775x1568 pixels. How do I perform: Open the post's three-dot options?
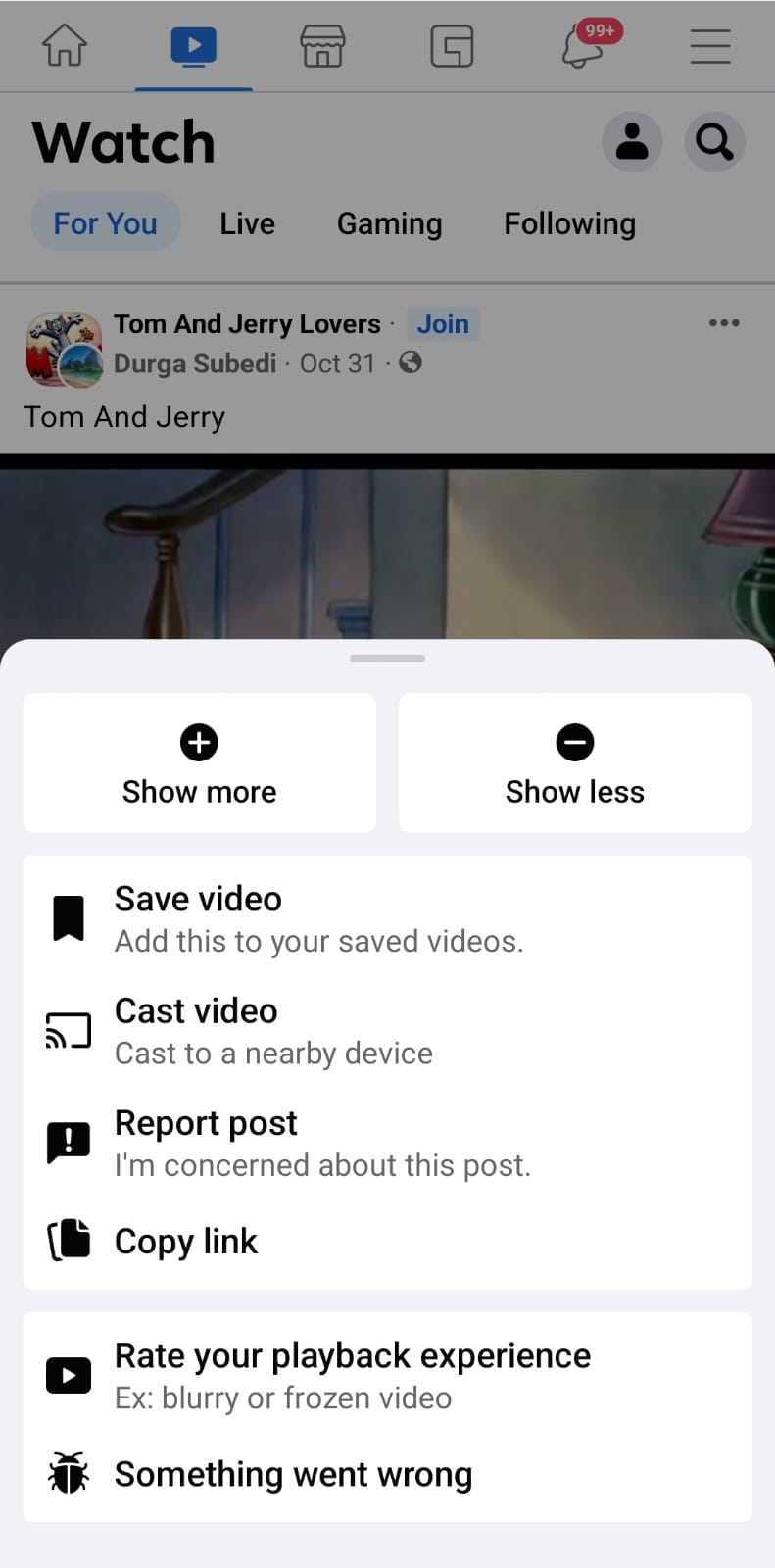point(724,323)
